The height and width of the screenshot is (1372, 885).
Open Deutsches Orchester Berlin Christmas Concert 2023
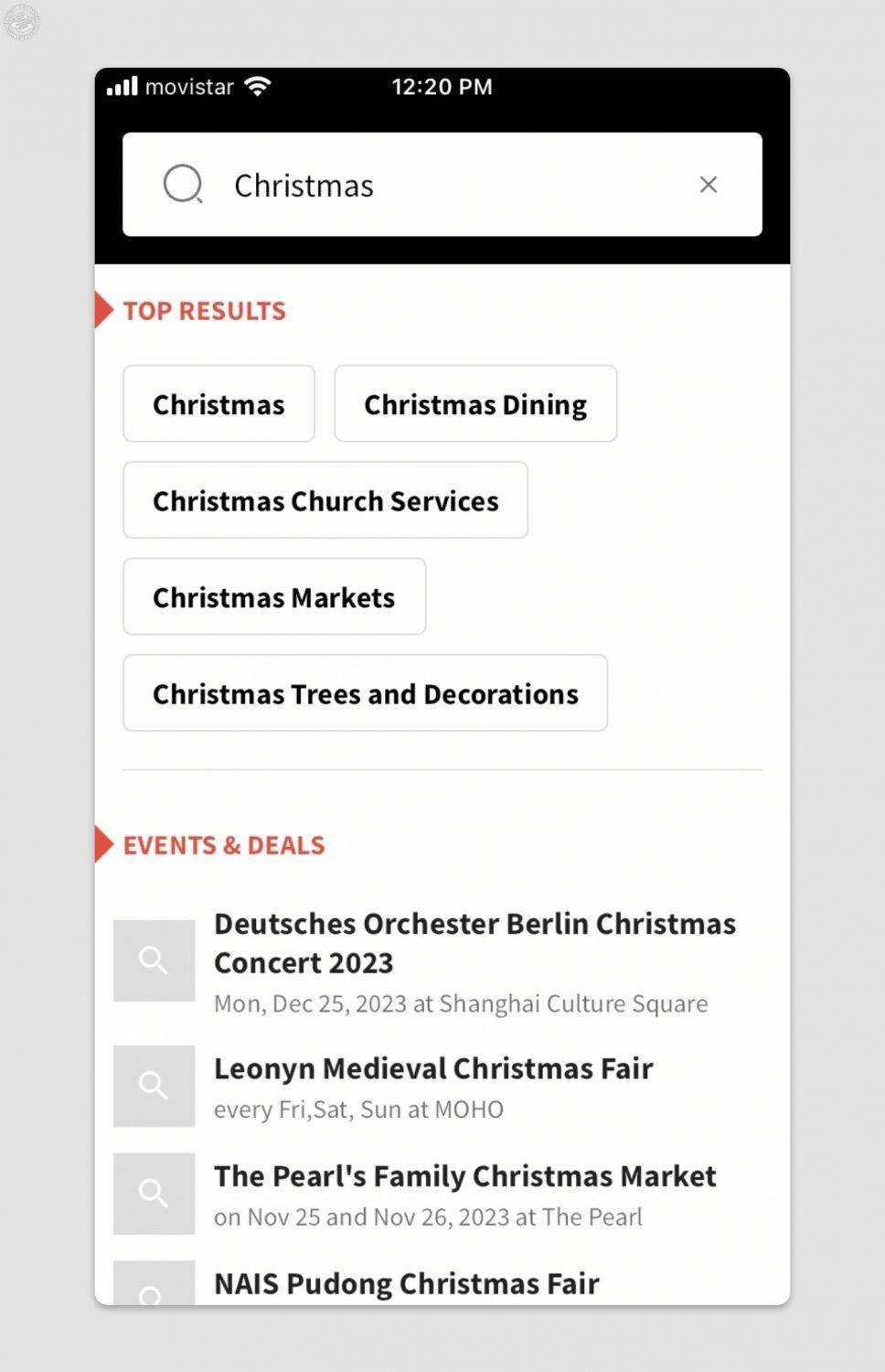(x=474, y=943)
